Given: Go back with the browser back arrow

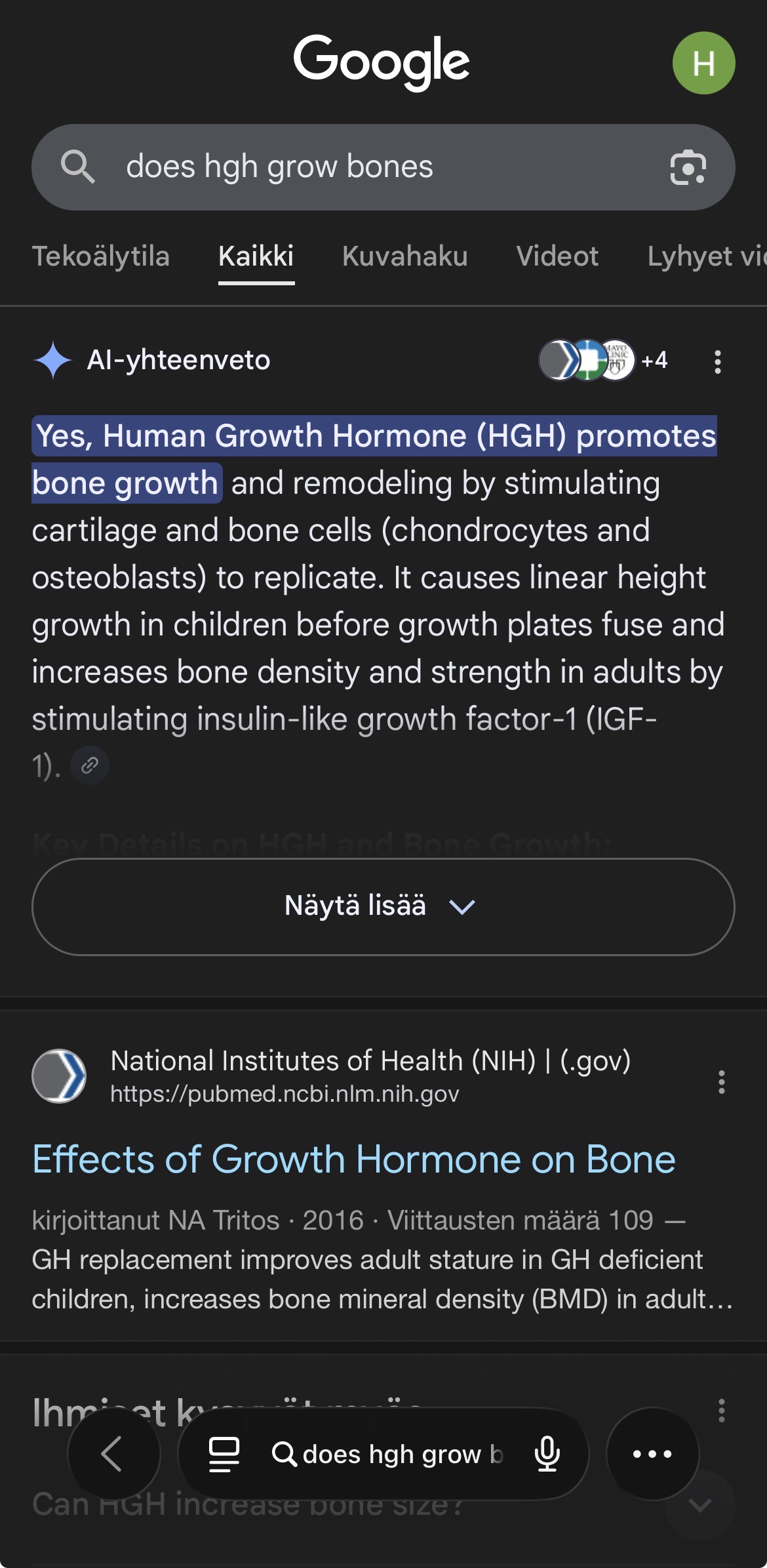Looking at the screenshot, I should click(x=113, y=1454).
